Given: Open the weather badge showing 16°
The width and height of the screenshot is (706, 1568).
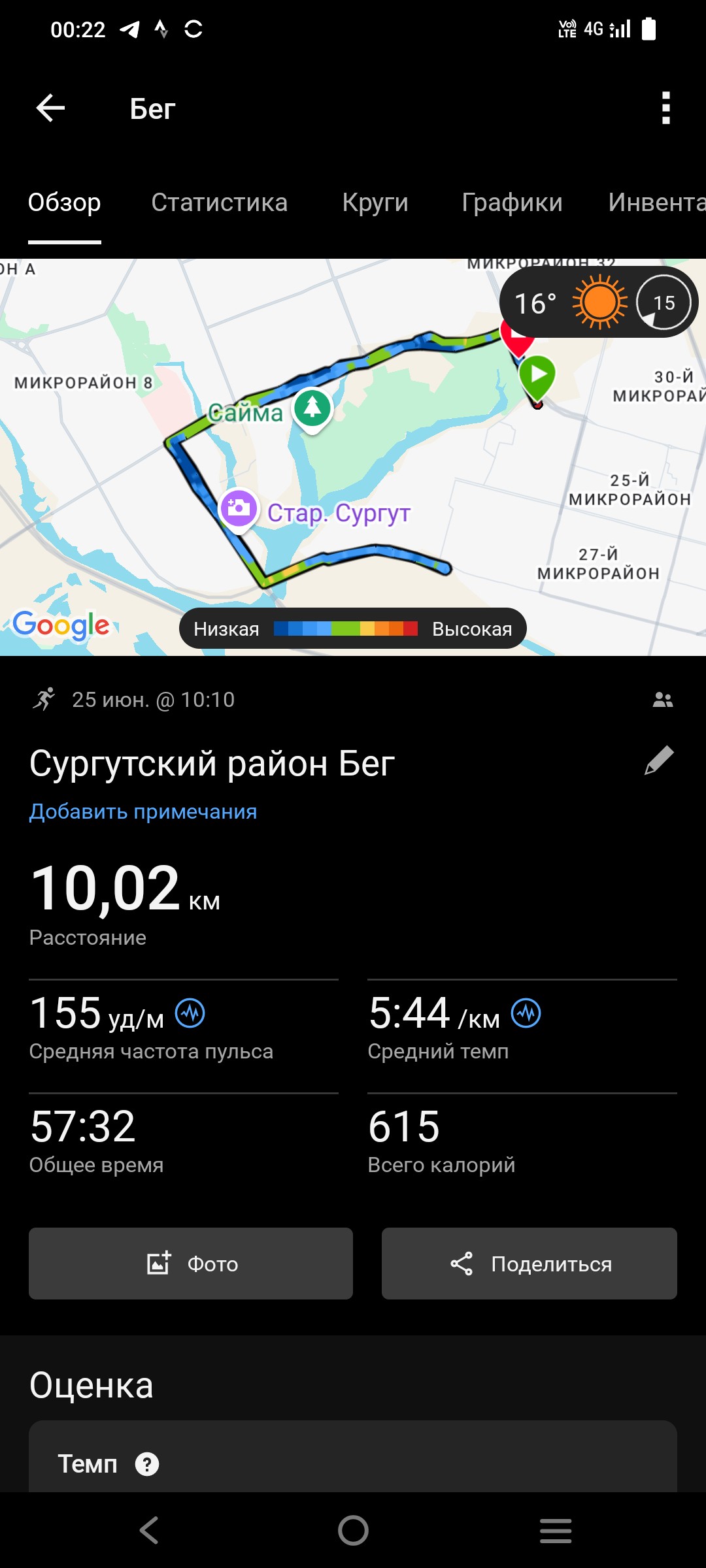Looking at the screenshot, I should tap(598, 302).
